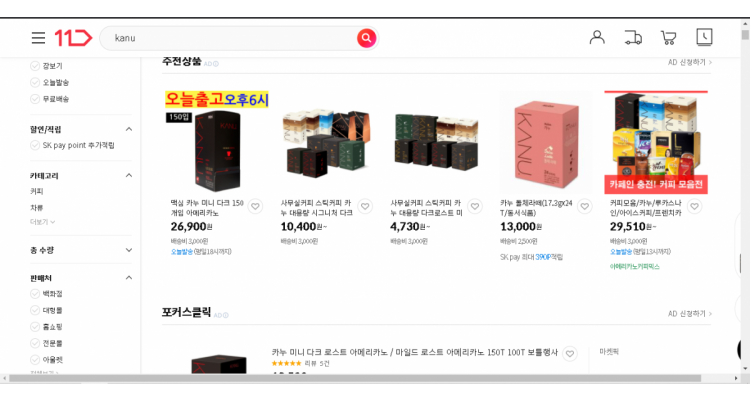Open the shopping cart
The width and height of the screenshot is (750, 400).
(x=668, y=38)
